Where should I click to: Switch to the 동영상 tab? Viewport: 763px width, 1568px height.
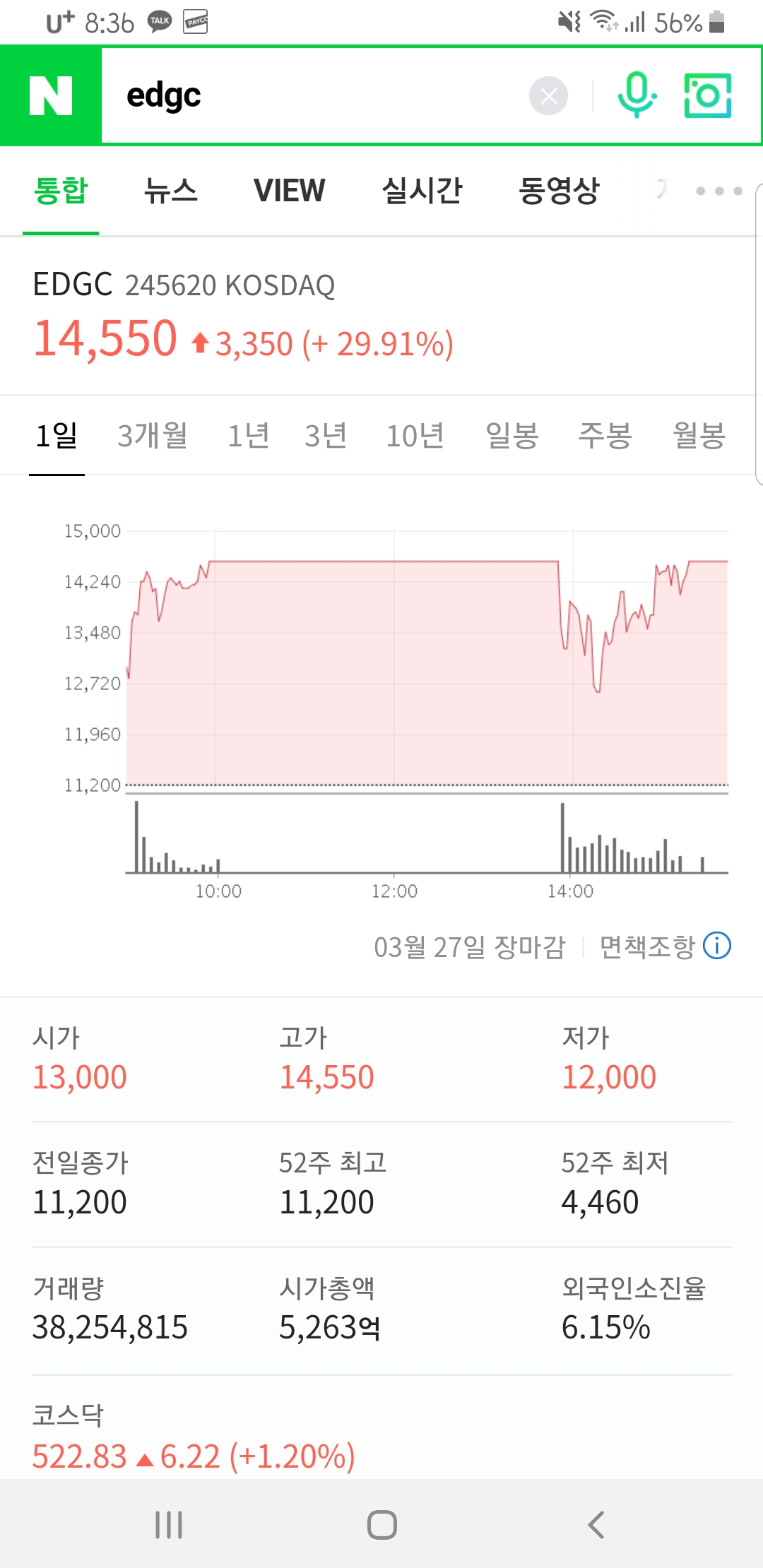559,191
